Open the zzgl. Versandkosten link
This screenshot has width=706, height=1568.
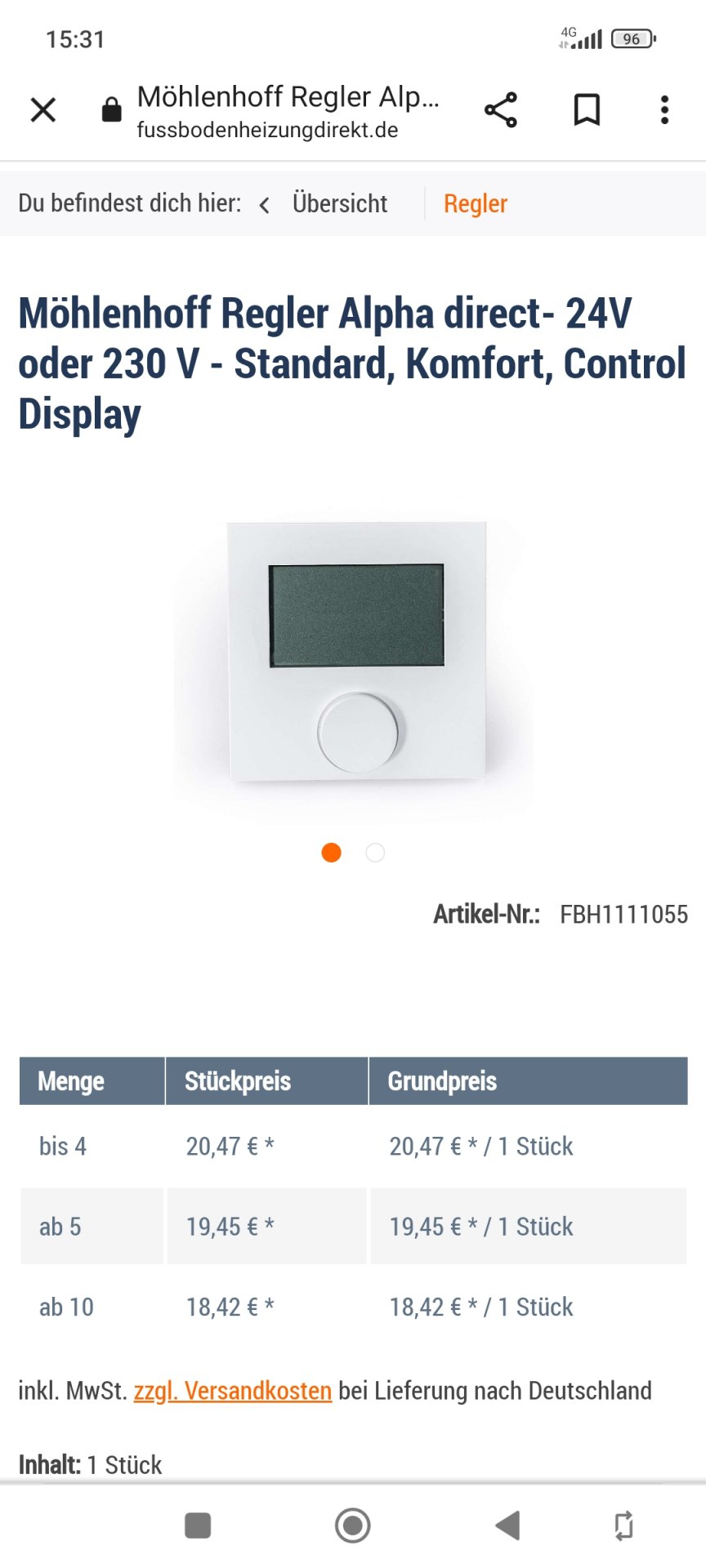pyautogui.click(x=233, y=1391)
